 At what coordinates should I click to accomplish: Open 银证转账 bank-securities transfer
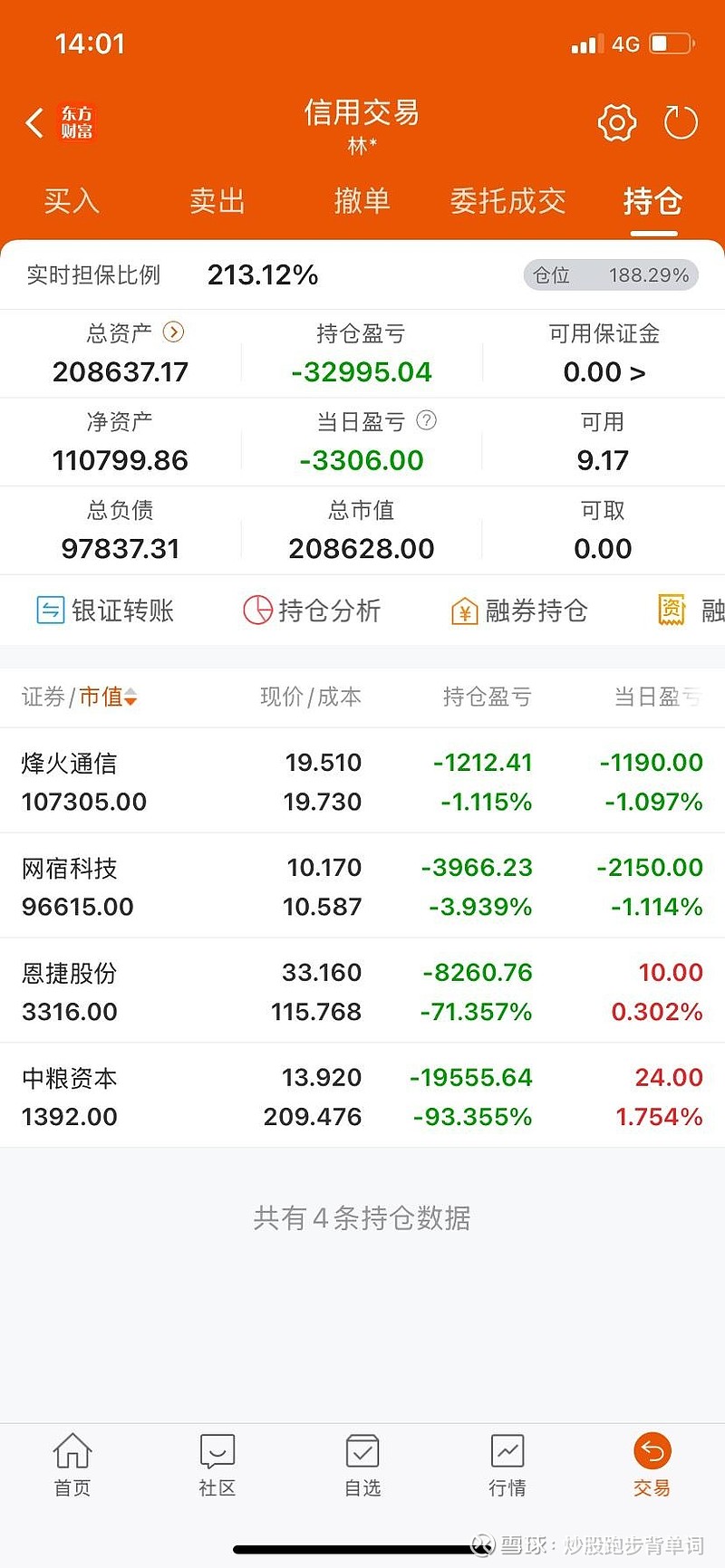104,611
